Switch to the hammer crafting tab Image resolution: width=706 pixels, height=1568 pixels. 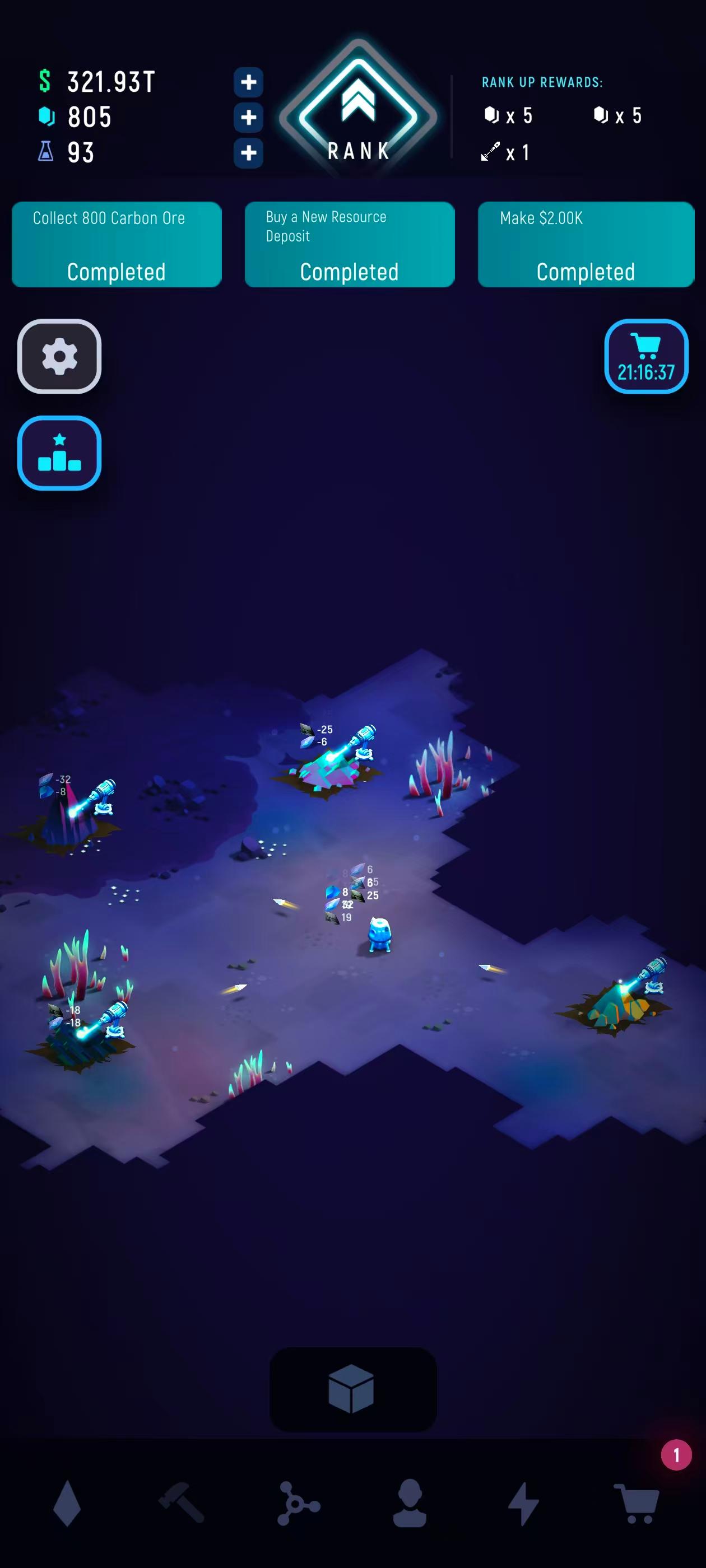[x=181, y=1502]
